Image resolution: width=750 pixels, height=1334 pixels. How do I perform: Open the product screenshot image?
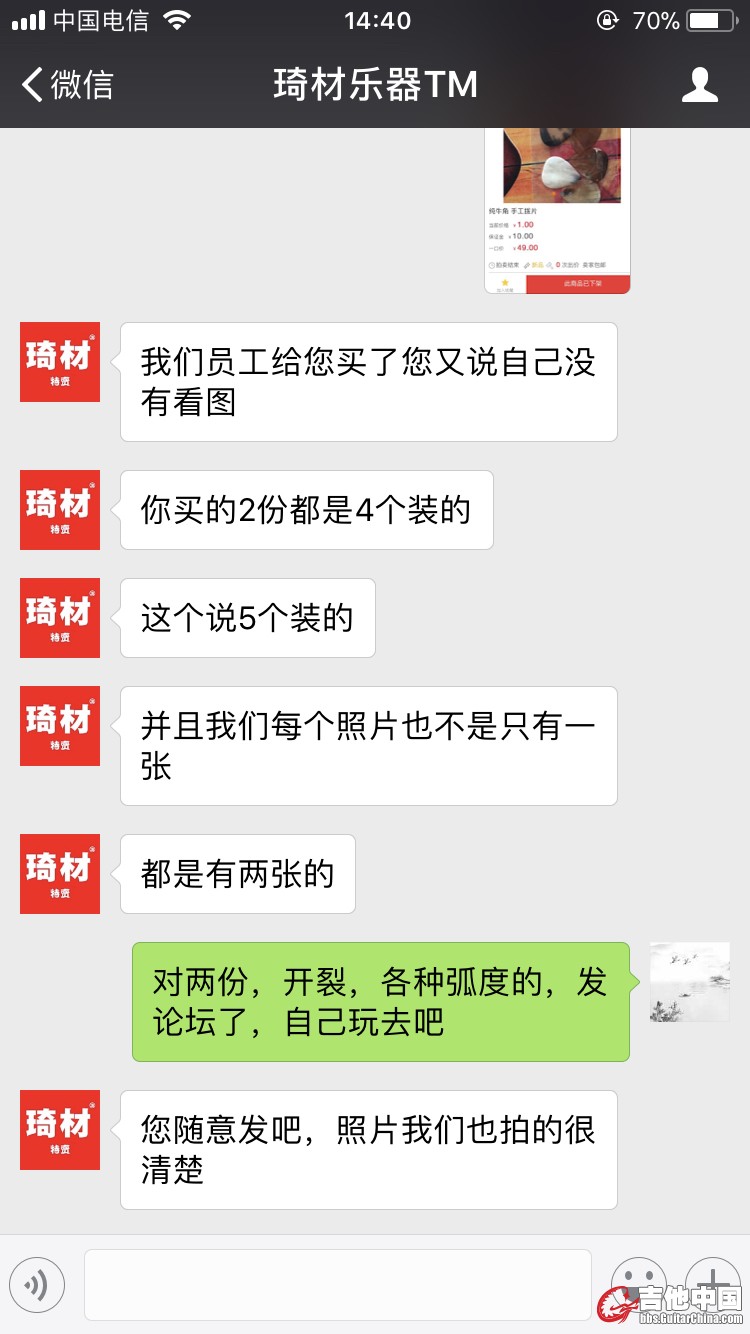tap(557, 210)
